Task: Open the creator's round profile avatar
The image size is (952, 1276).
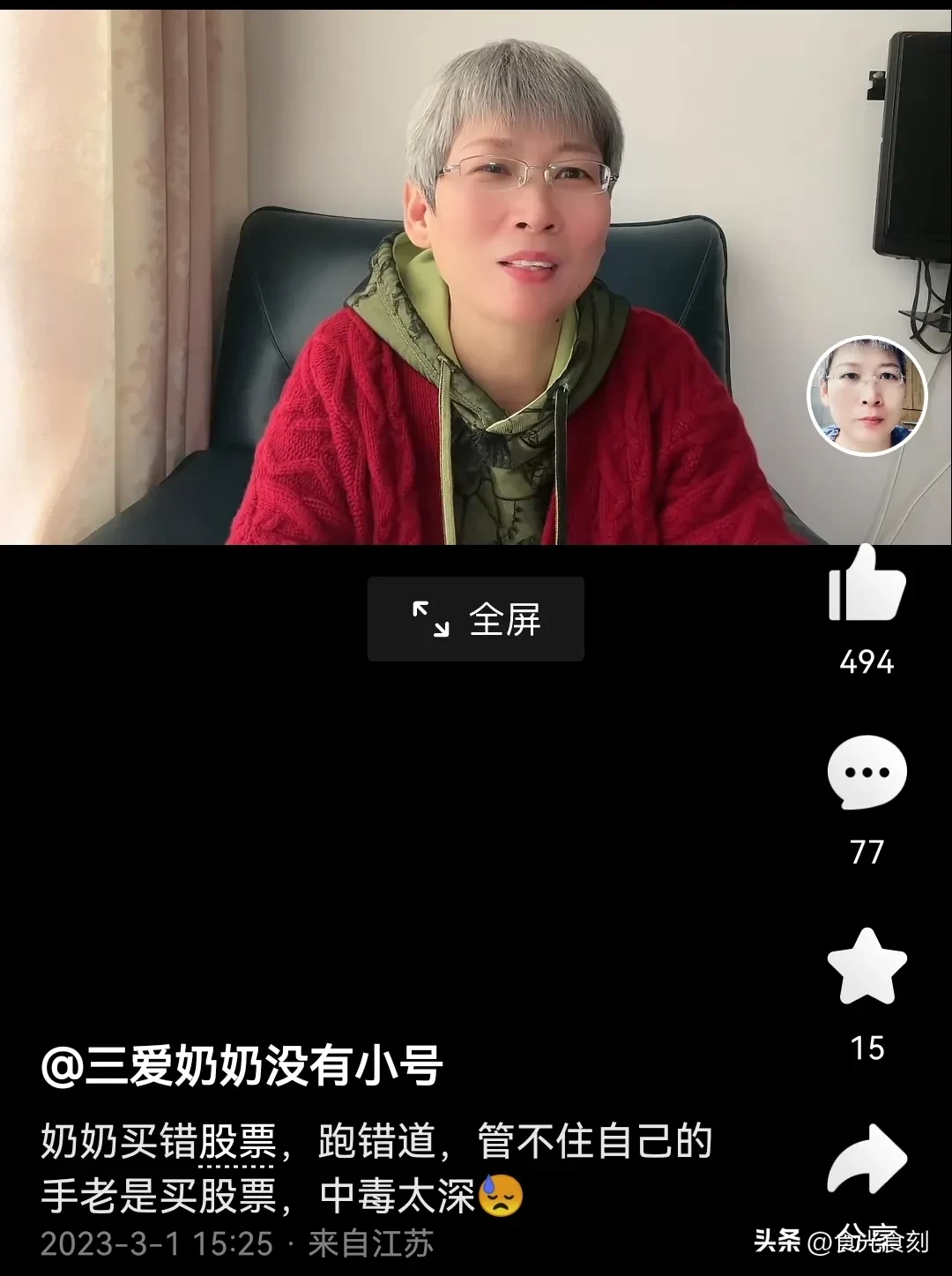Action: coord(867,396)
